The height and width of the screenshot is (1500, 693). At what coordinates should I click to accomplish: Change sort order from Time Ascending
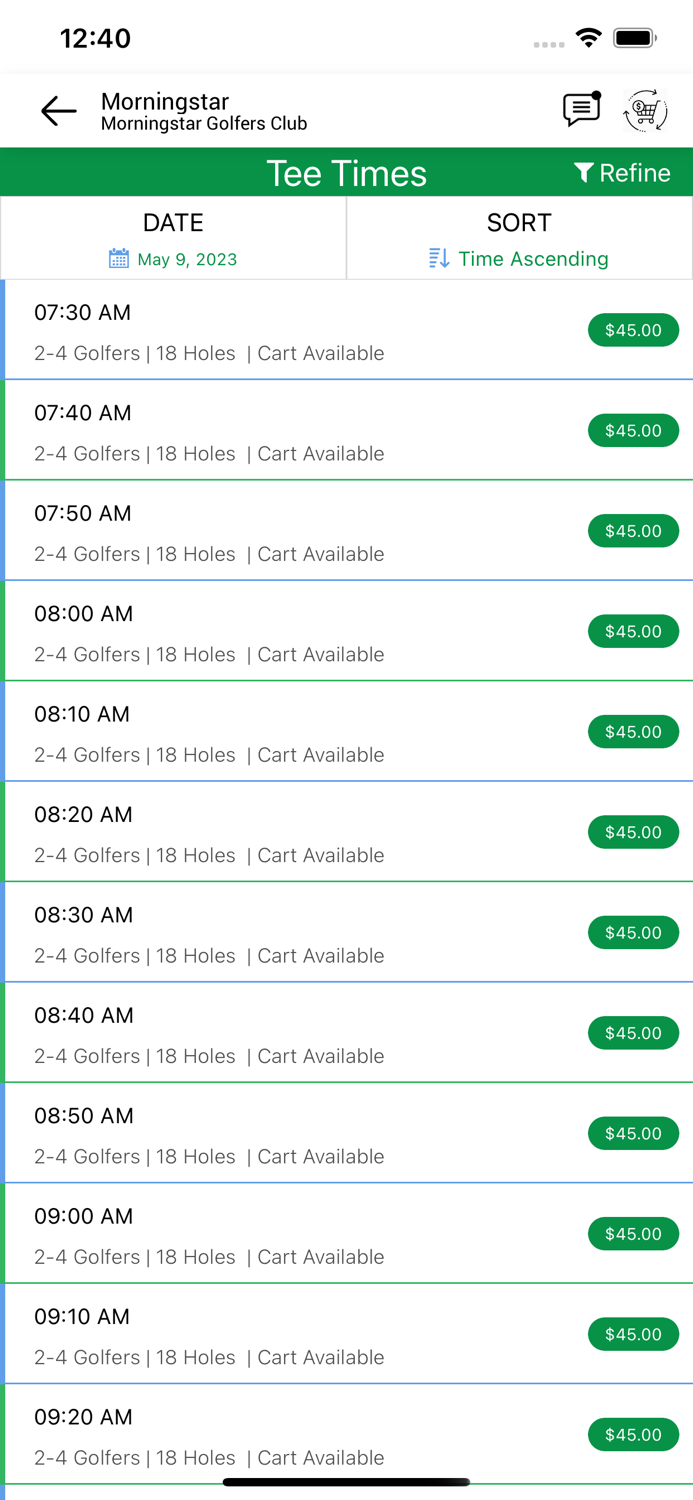click(x=519, y=239)
